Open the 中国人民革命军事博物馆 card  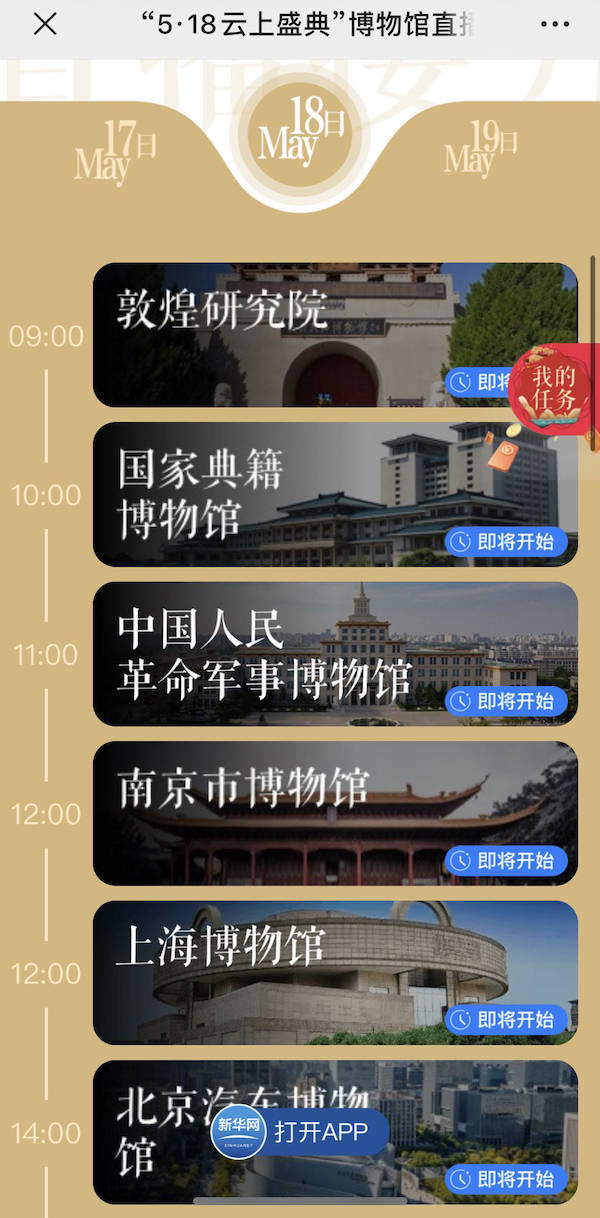335,654
